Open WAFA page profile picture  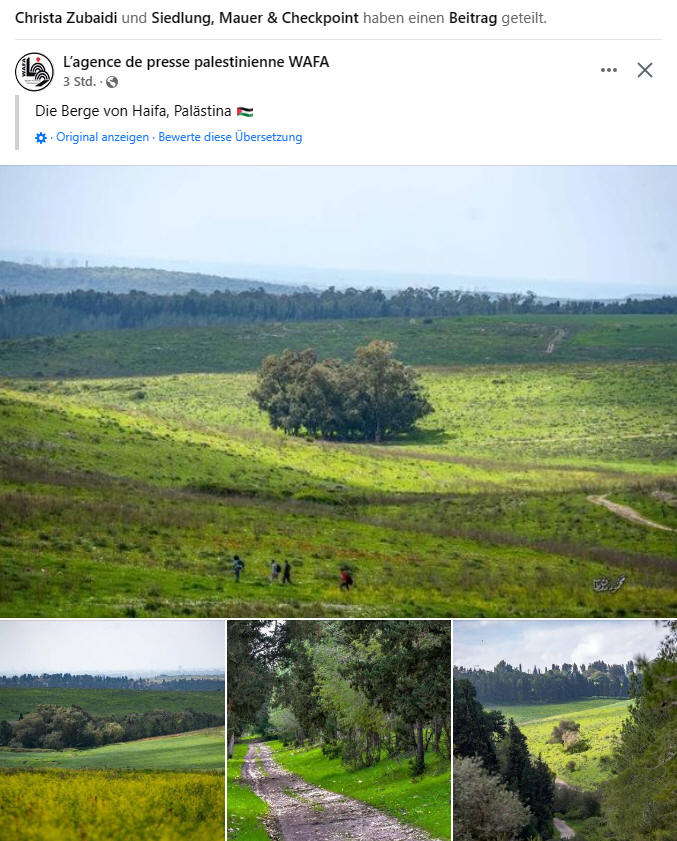[x=34, y=72]
